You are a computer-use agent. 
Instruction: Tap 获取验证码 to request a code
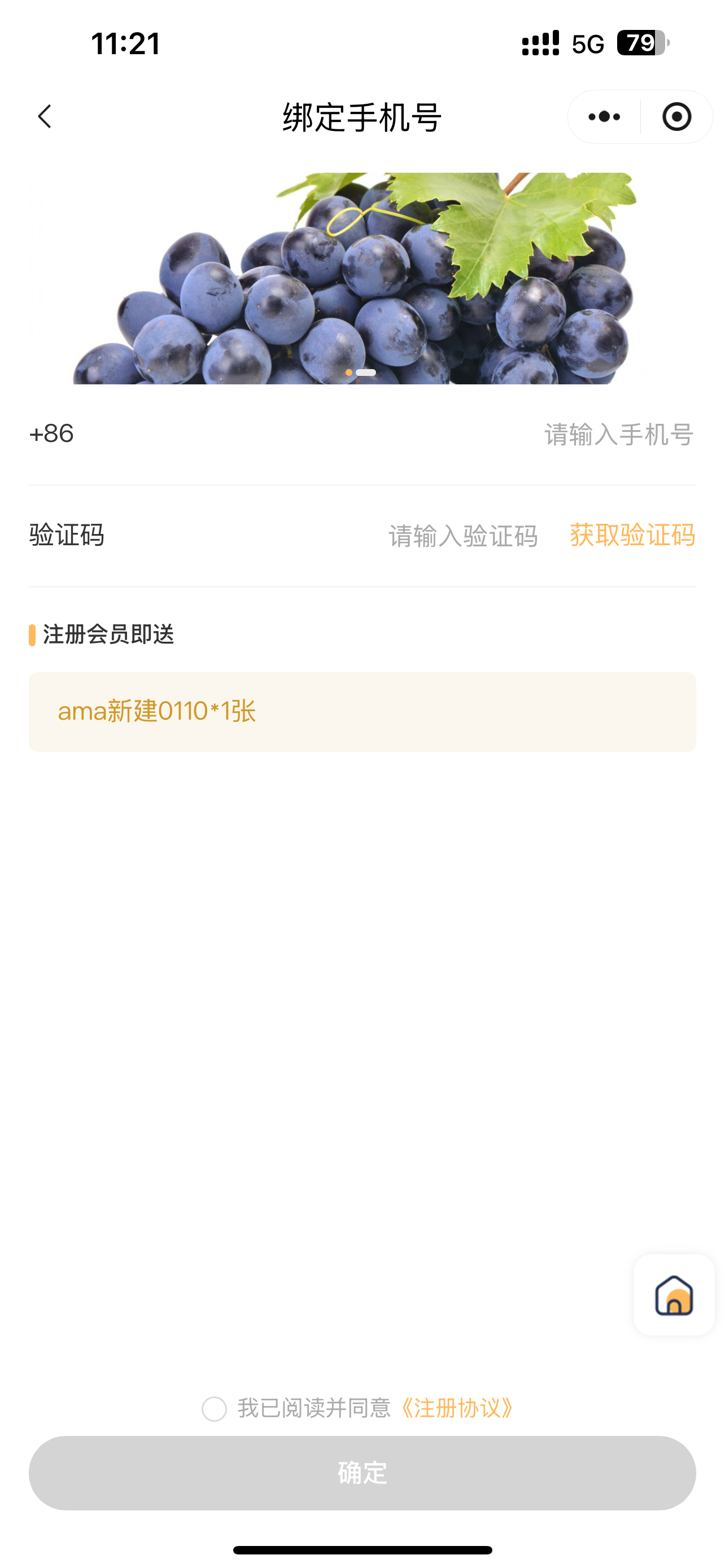(632, 536)
